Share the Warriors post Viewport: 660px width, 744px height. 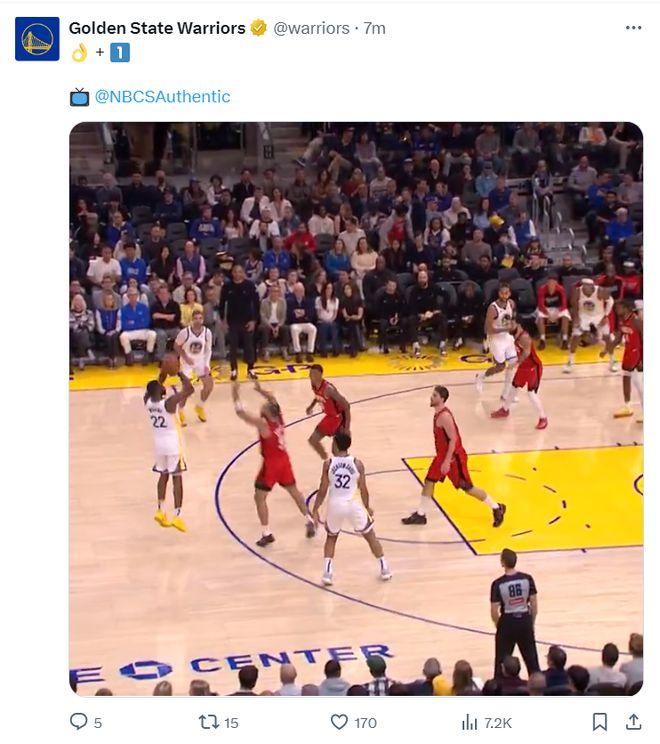633,722
